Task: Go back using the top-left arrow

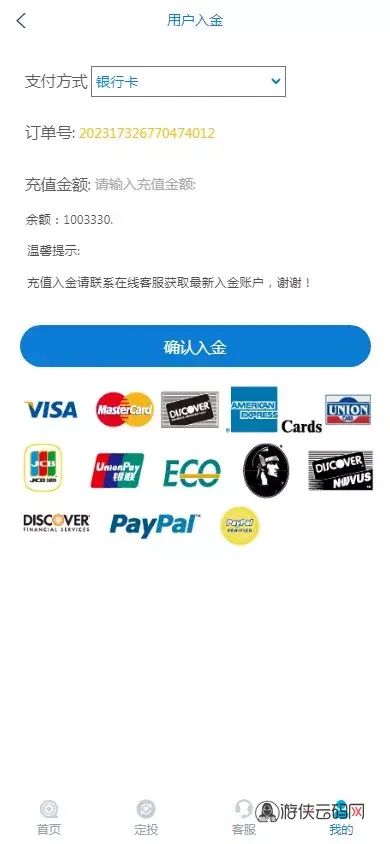Action: click(x=21, y=20)
